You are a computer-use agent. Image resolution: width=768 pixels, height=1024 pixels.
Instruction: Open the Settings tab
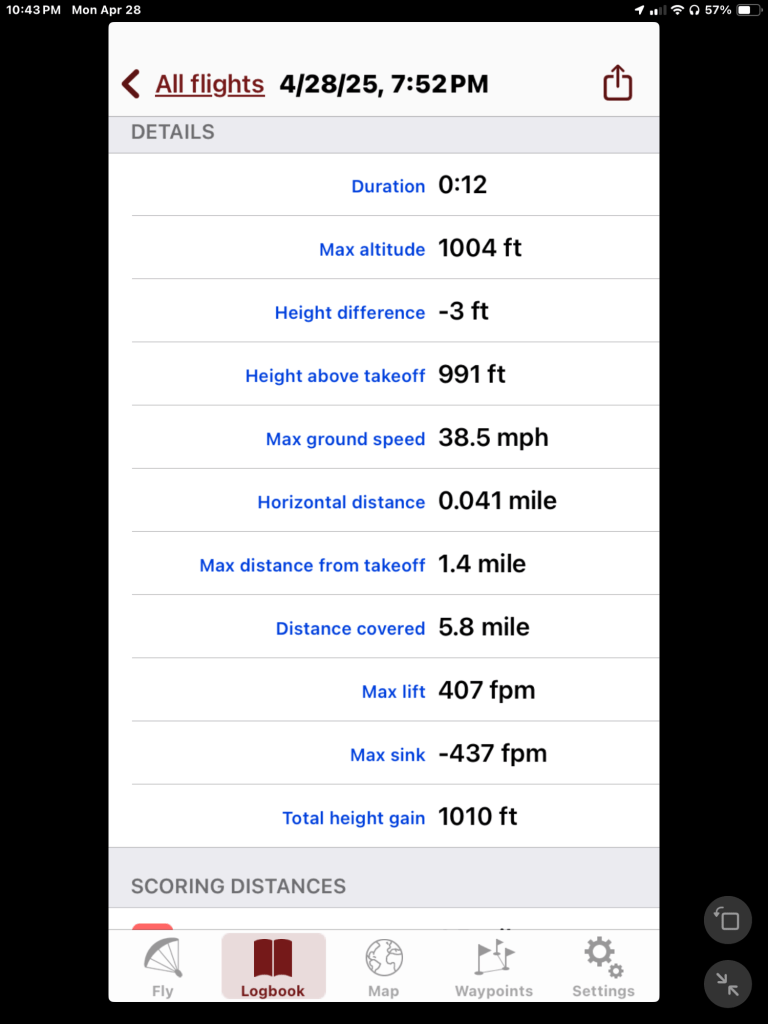pyautogui.click(x=603, y=967)
